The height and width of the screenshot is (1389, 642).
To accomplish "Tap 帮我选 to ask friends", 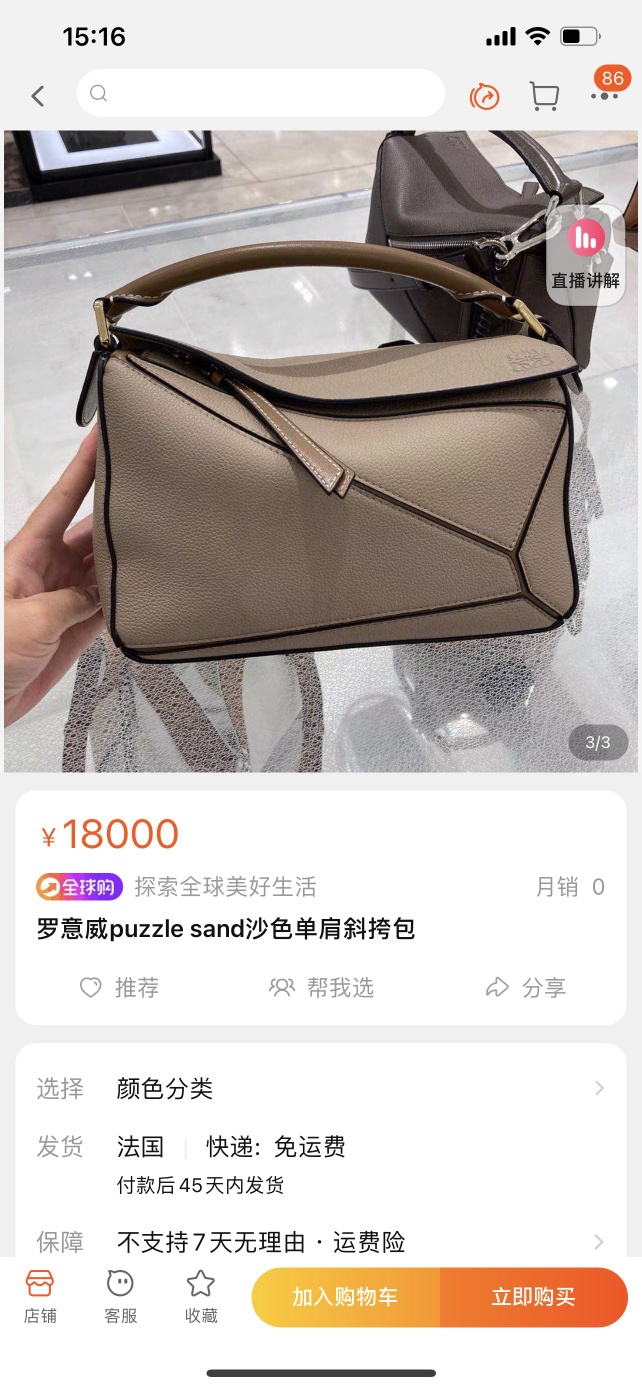I will point(321,988).
